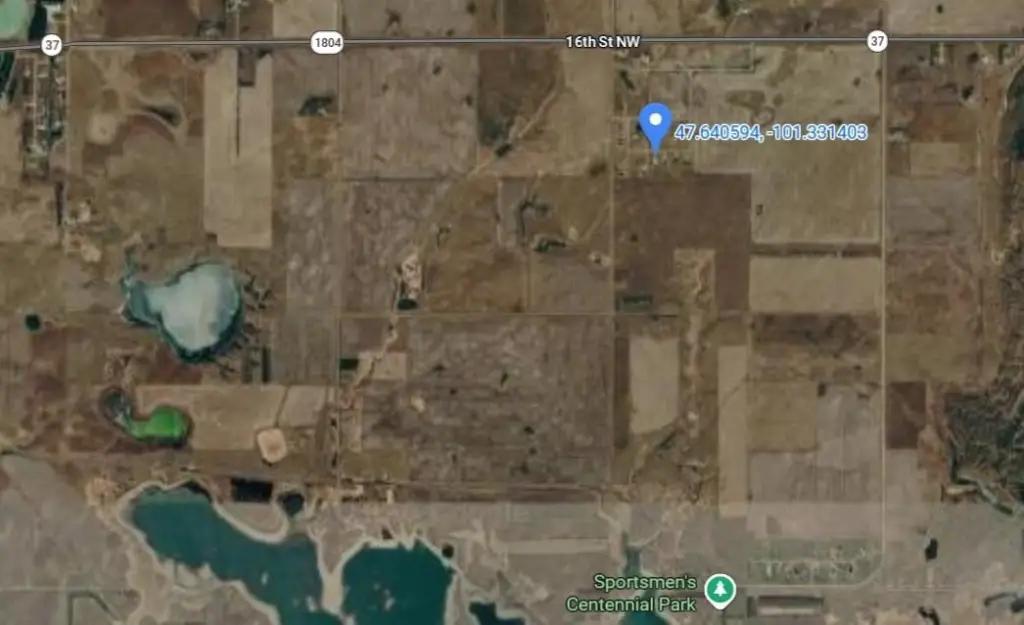Tap the blue dropped location pin
The image size is (1024, 625).
(x=655, y=125)
